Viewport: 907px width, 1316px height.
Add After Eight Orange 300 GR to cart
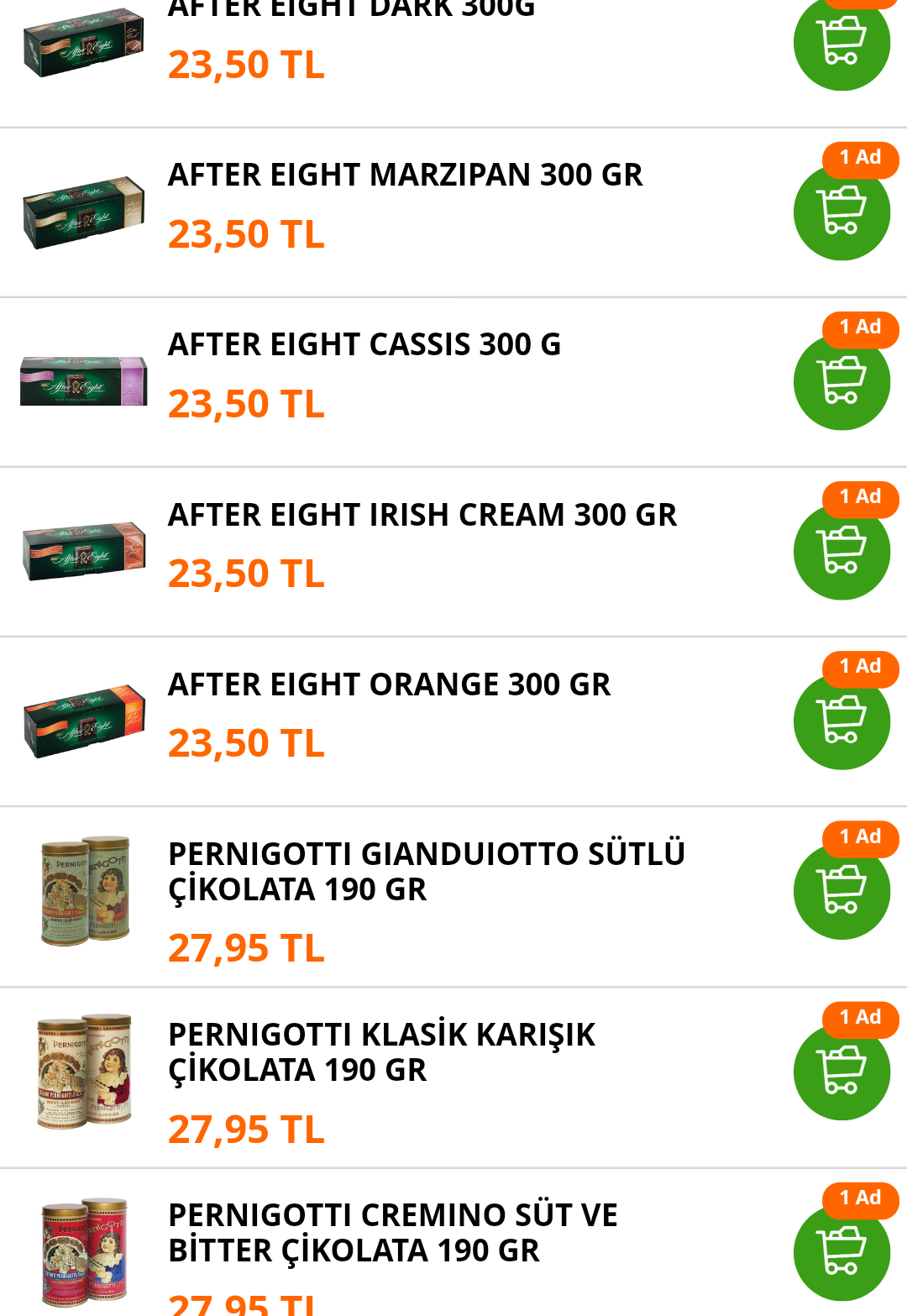(x=841, y=721)
